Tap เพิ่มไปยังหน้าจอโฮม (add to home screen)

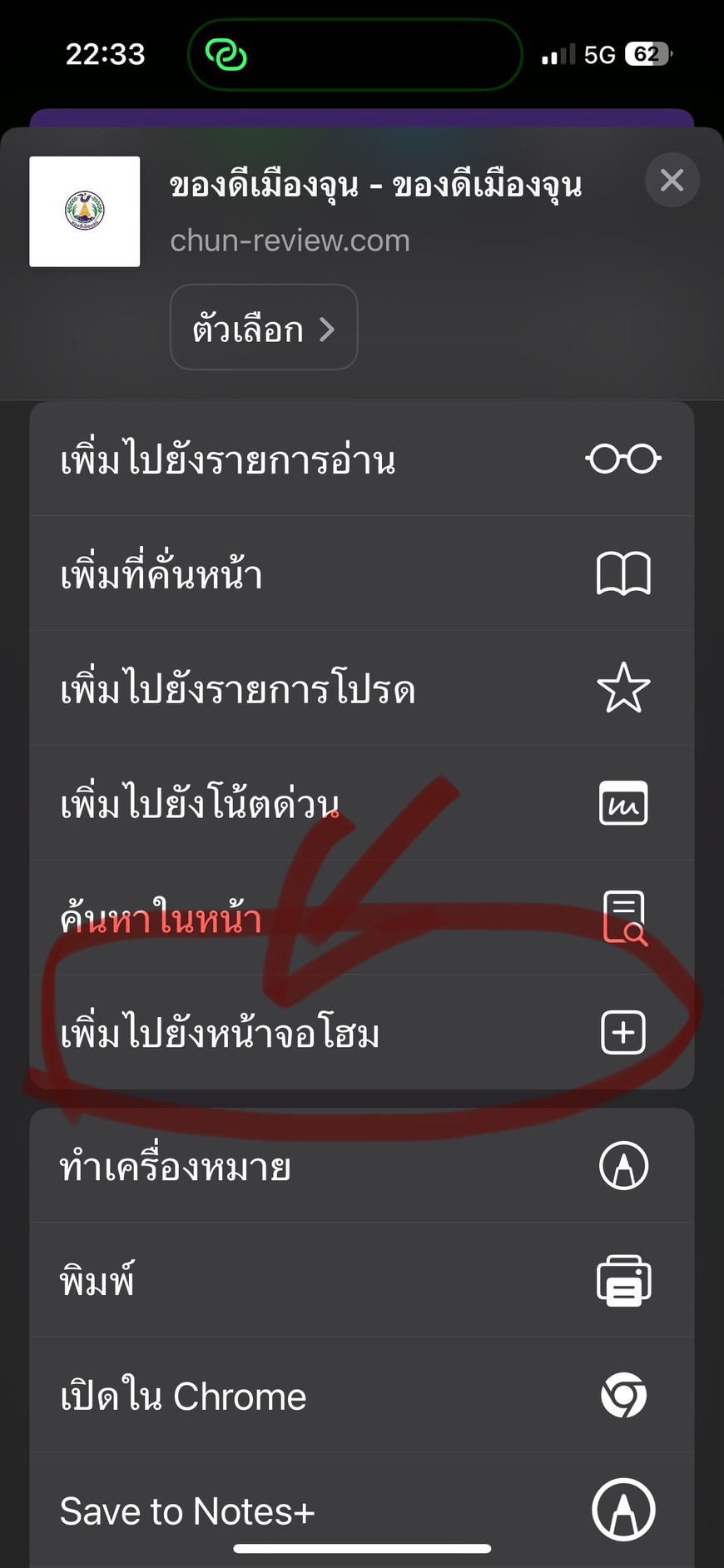click(x=361, y=1033)
